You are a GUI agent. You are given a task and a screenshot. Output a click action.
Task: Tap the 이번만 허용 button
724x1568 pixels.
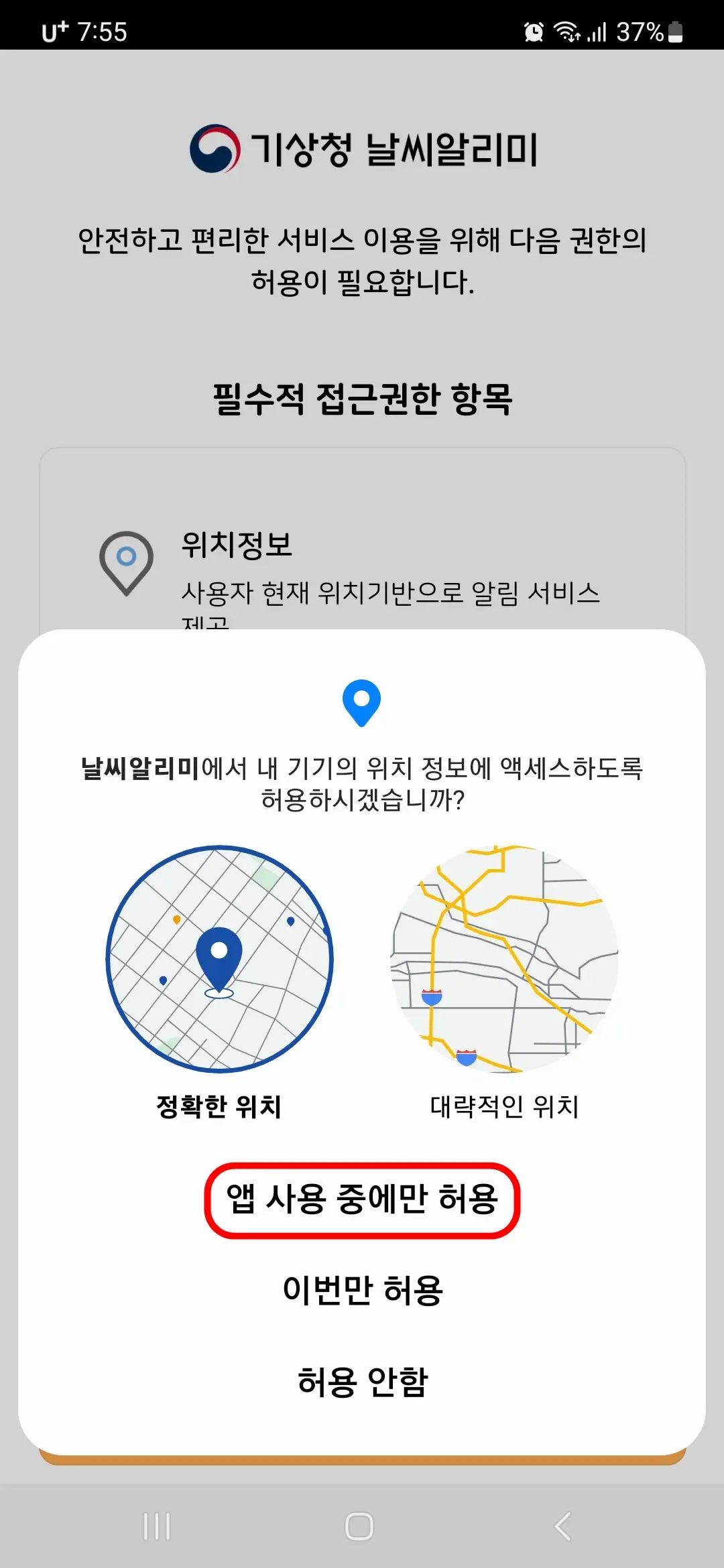[x=362, y=1287]
